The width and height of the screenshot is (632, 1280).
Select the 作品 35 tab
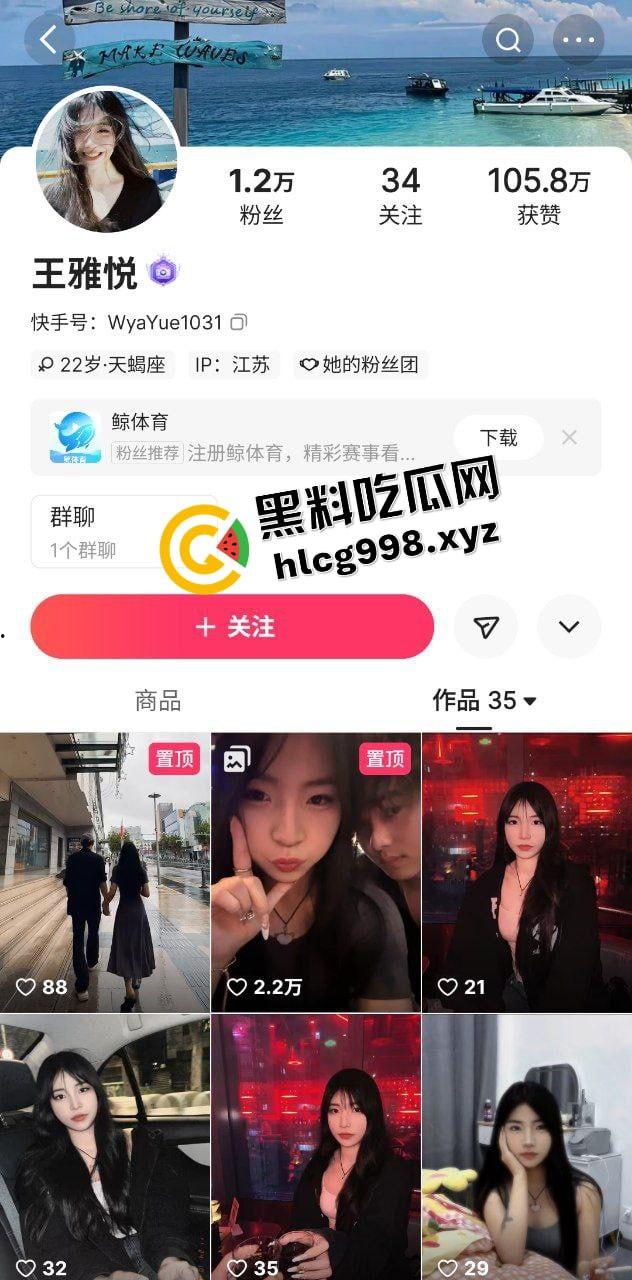tap(485, 701)
